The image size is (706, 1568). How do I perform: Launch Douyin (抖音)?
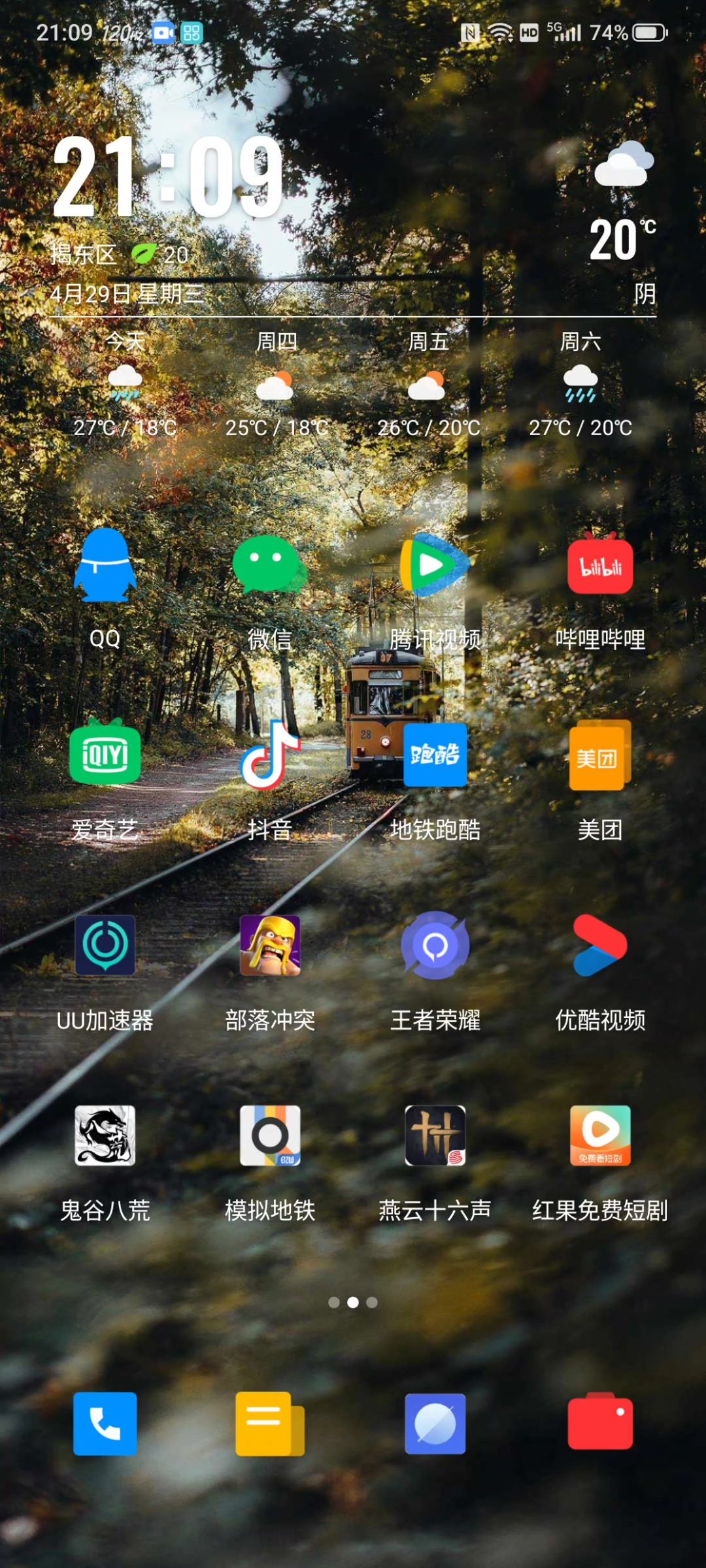click(270, 755)
